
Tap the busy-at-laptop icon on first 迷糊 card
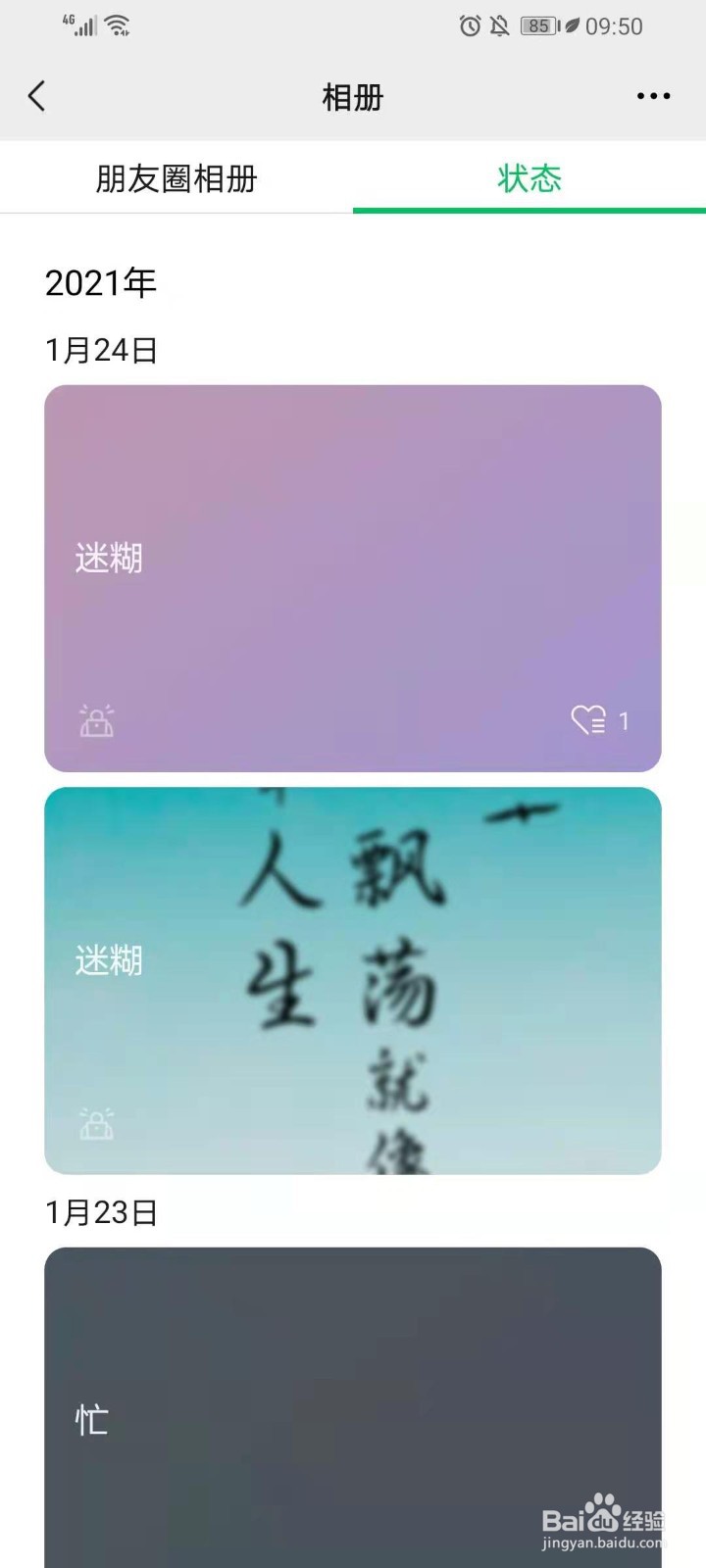[x=96, y=722]
